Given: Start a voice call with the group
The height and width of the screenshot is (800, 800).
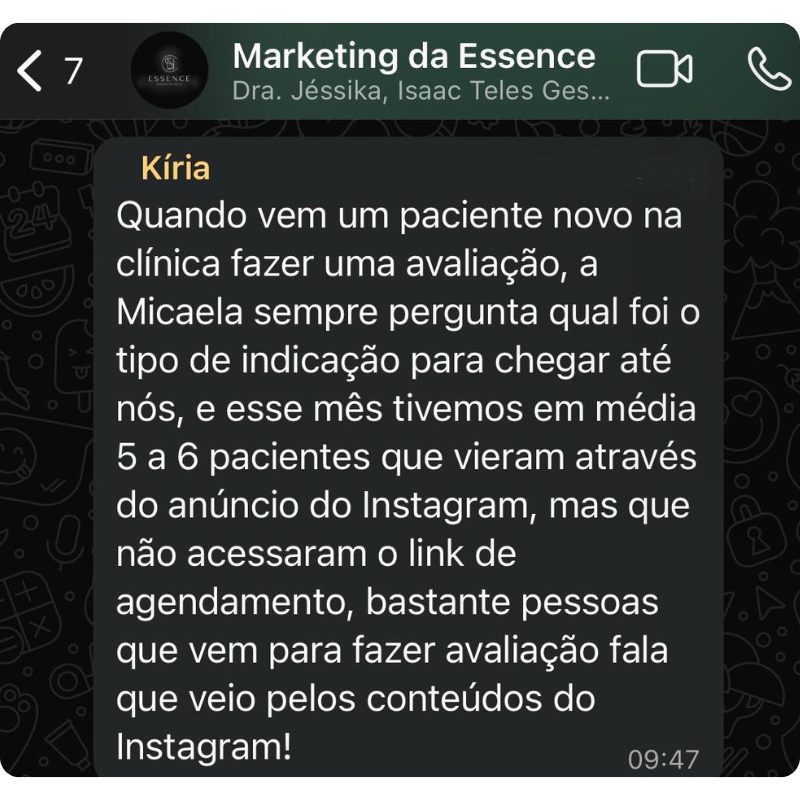Looking at the screenshot, I should [768, 69].
